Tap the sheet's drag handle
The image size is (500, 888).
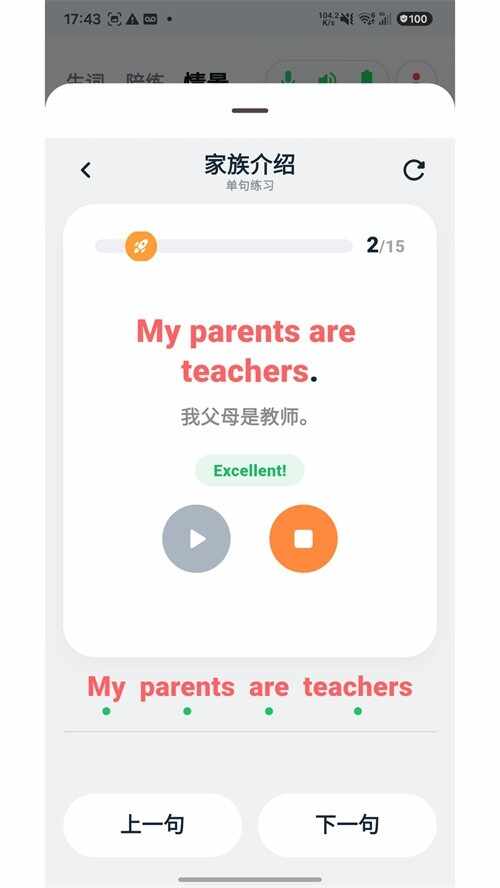(x=250, y=110)
